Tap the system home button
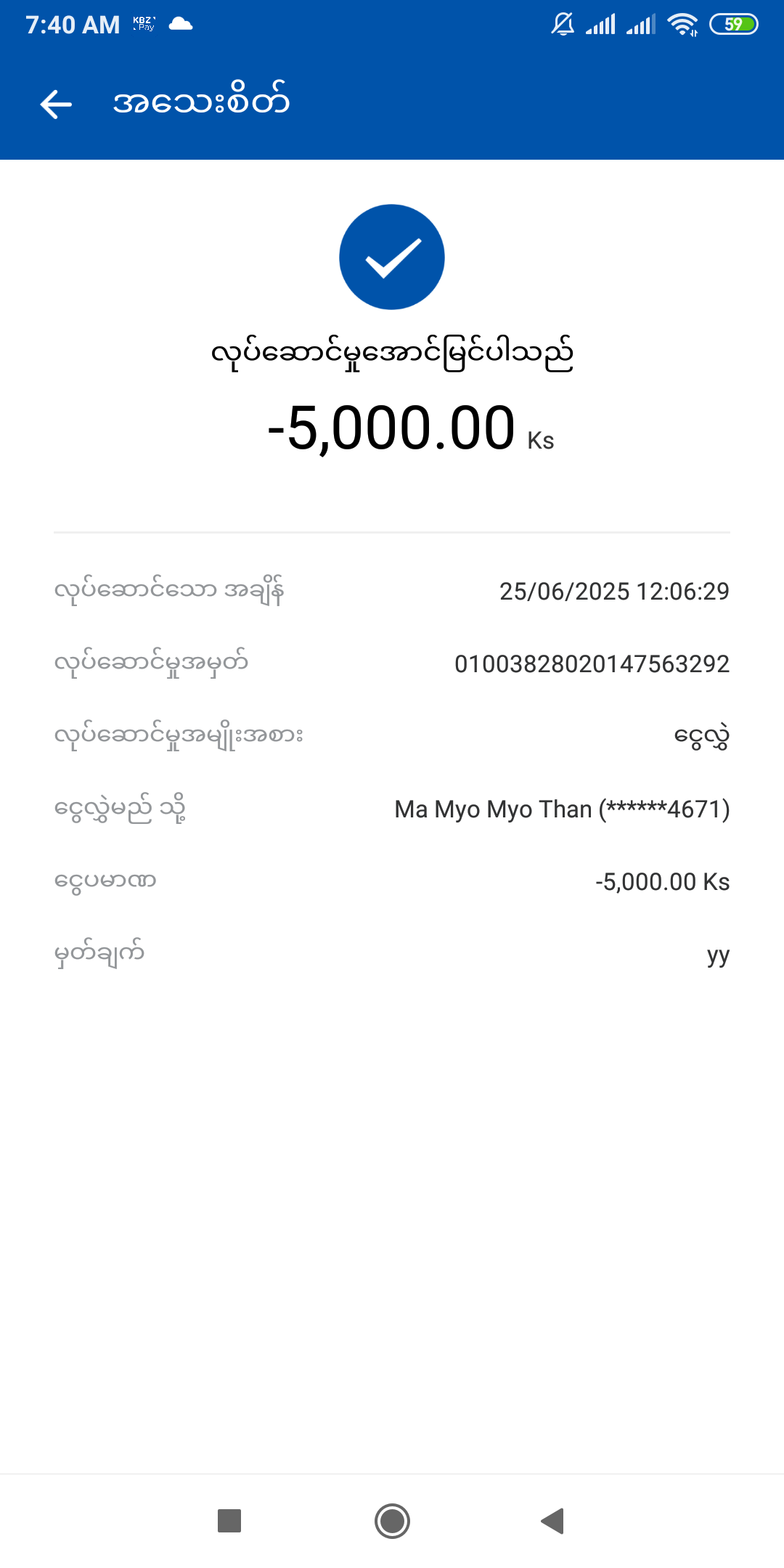 point(392,1521)
